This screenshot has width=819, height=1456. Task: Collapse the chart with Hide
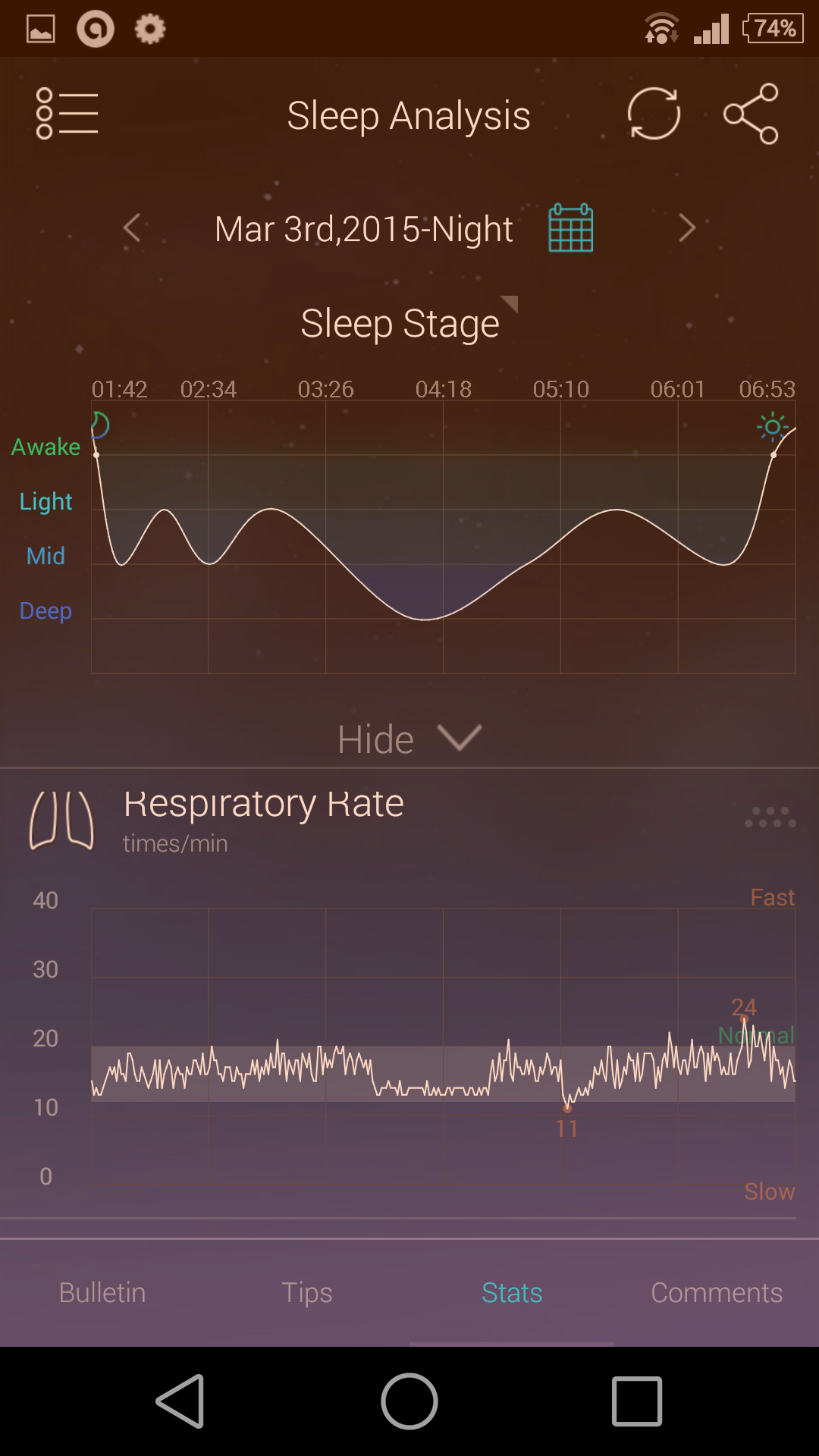[409, 739]
